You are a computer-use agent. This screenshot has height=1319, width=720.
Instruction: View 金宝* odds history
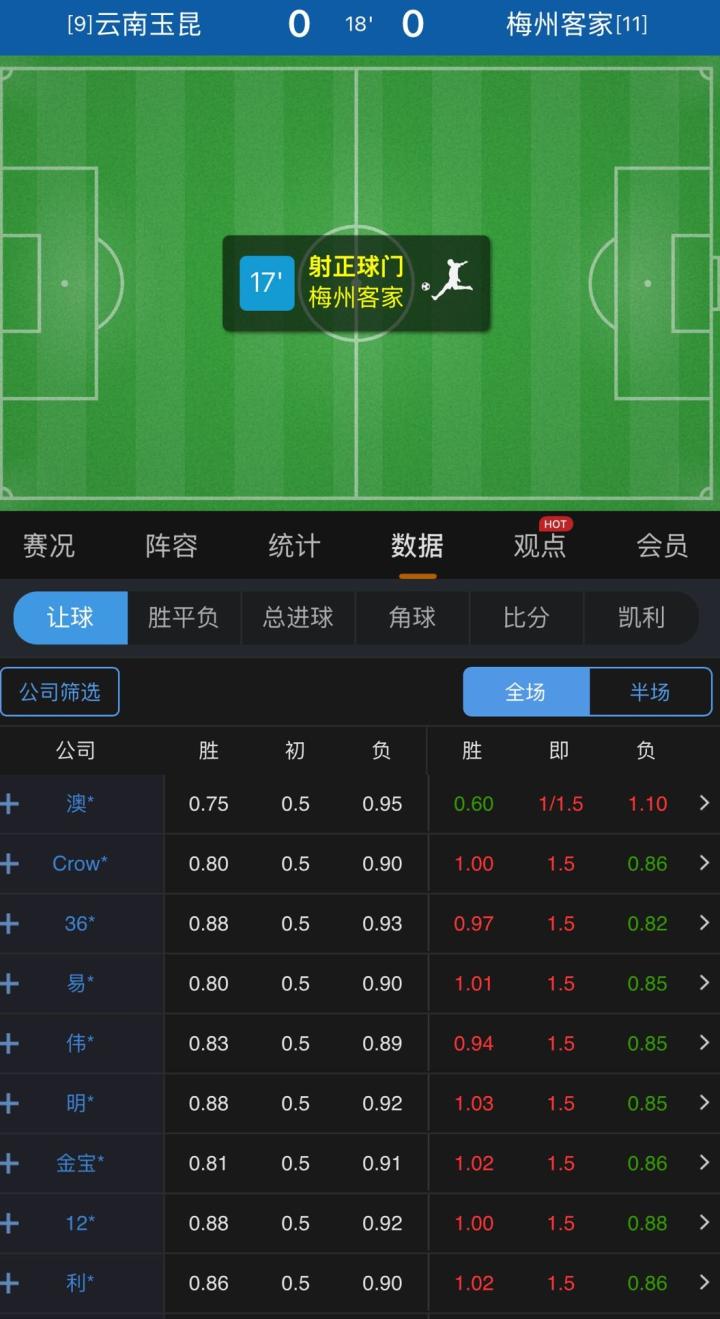point(704,1163)
